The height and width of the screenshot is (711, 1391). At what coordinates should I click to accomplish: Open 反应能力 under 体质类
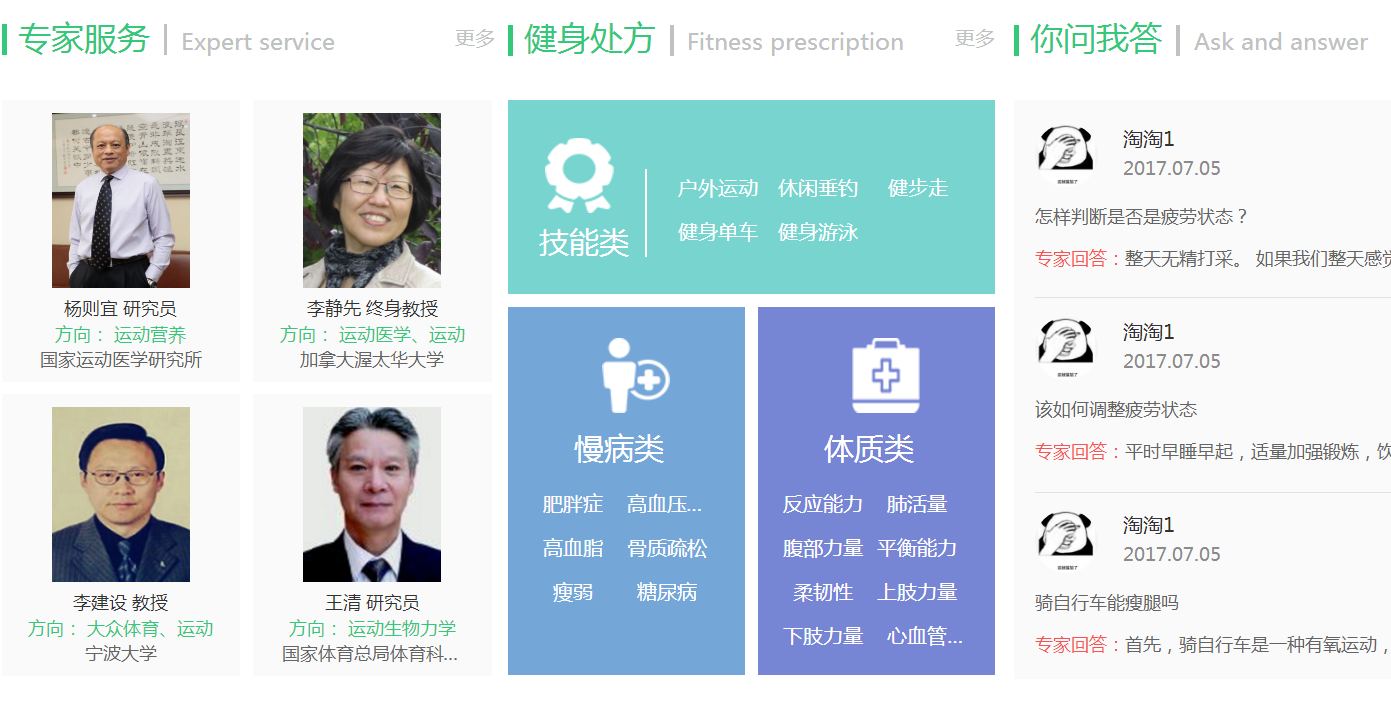point(822,504)
